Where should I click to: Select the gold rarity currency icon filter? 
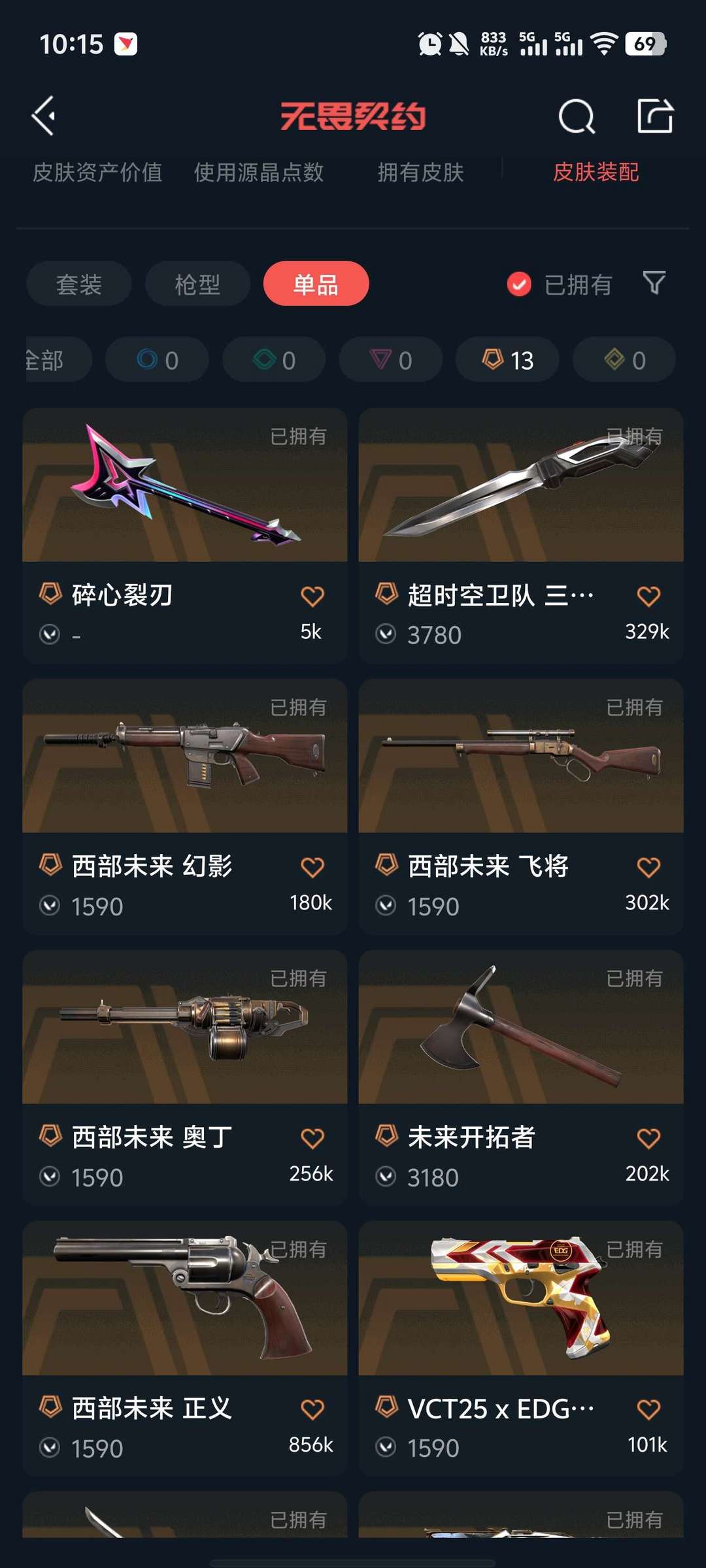click(x=623, y=360)
